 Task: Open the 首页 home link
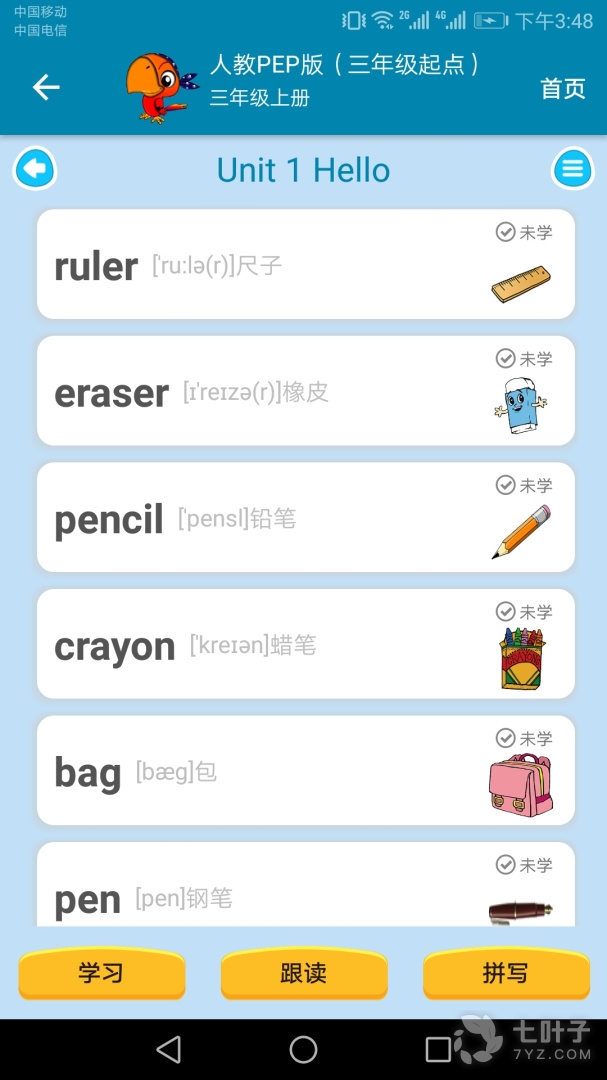click(x=563, y=88)
